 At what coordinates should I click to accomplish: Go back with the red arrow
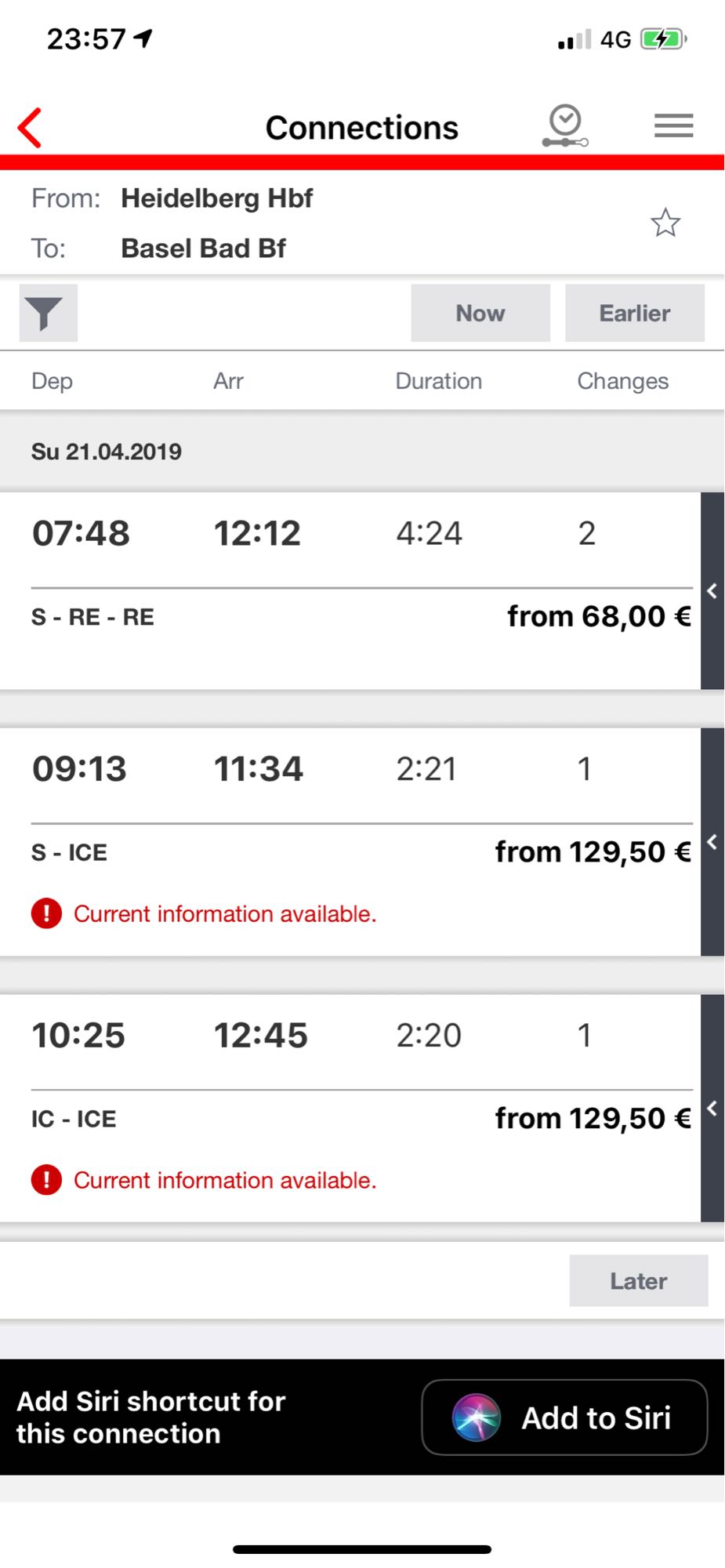pyautogui.click(x=30, y=128)
